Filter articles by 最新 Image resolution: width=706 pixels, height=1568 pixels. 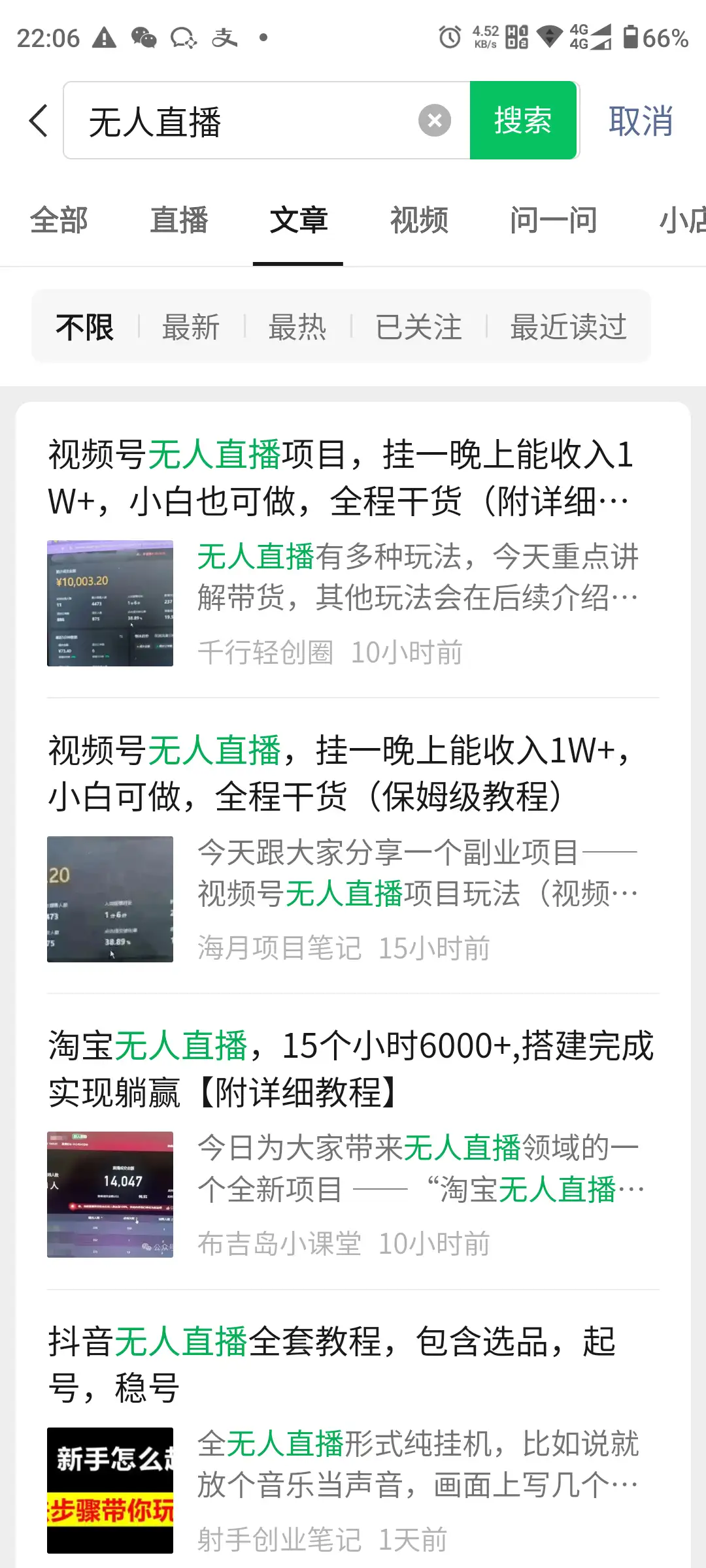(x=191, y=327)
